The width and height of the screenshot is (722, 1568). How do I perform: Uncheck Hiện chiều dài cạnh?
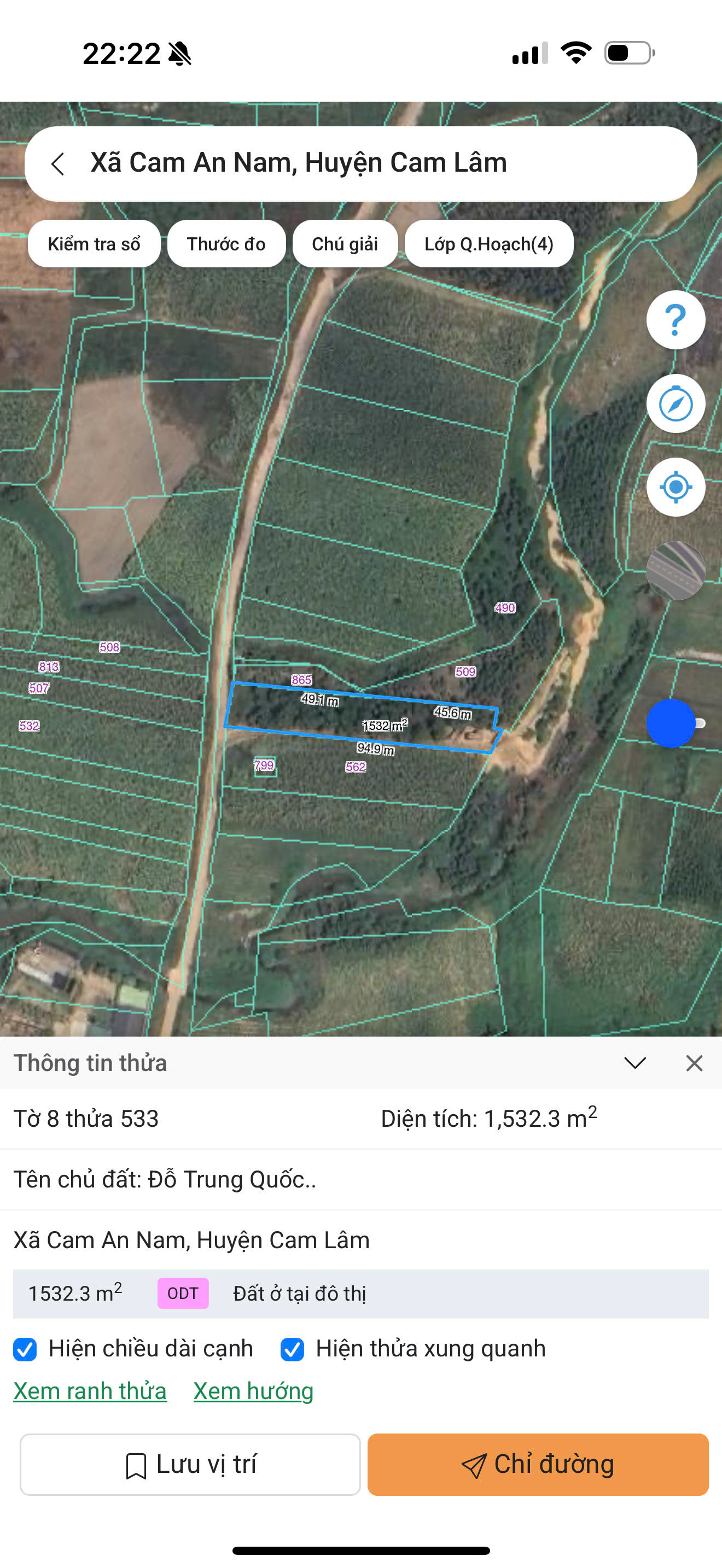point(25,1349)
